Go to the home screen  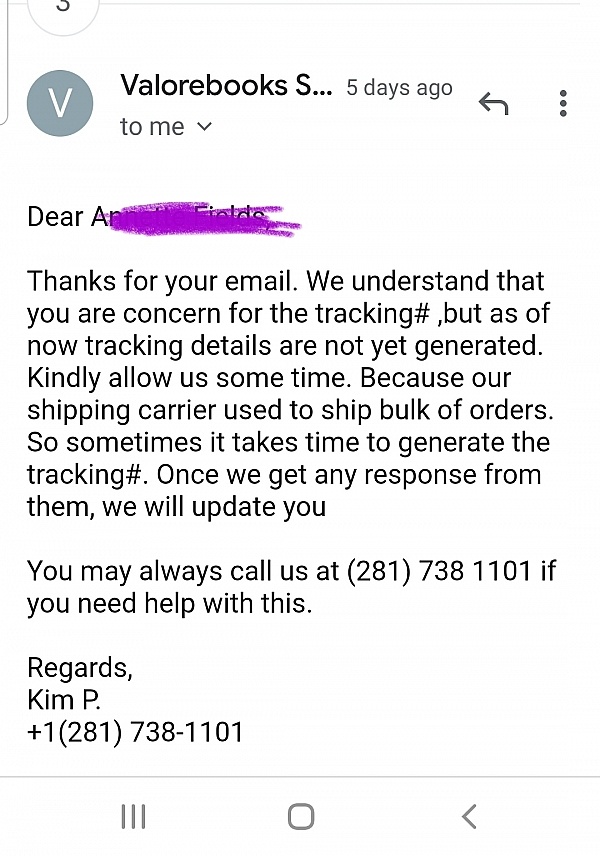point(300,816)
